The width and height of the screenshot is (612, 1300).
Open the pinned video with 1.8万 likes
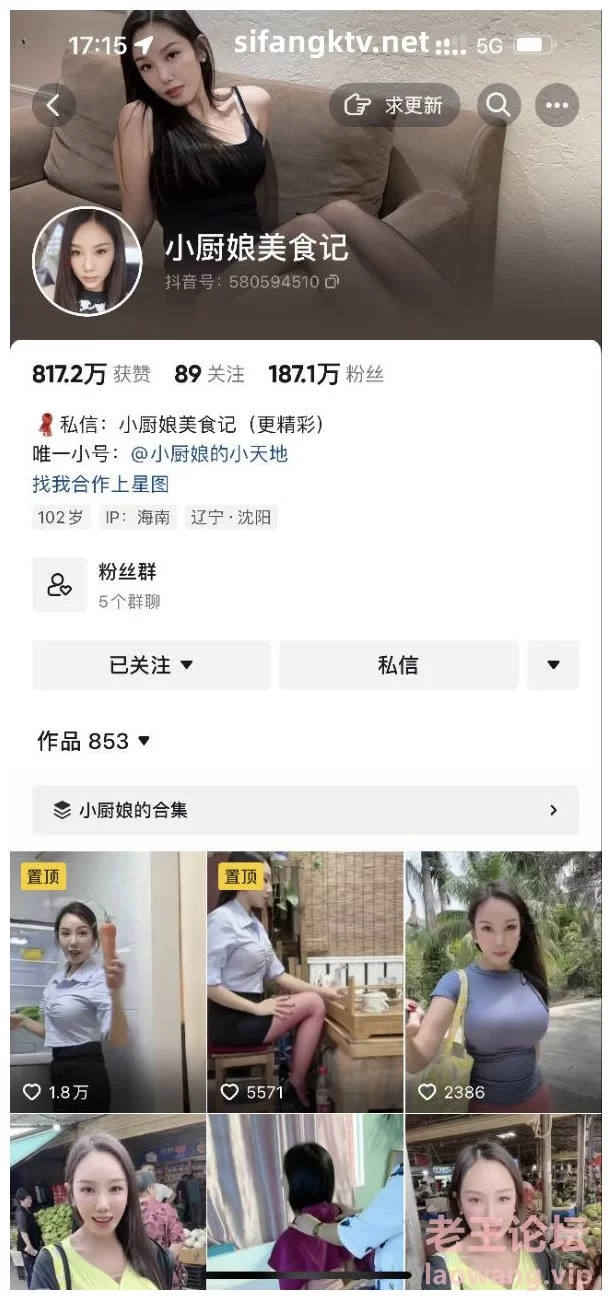107,980
